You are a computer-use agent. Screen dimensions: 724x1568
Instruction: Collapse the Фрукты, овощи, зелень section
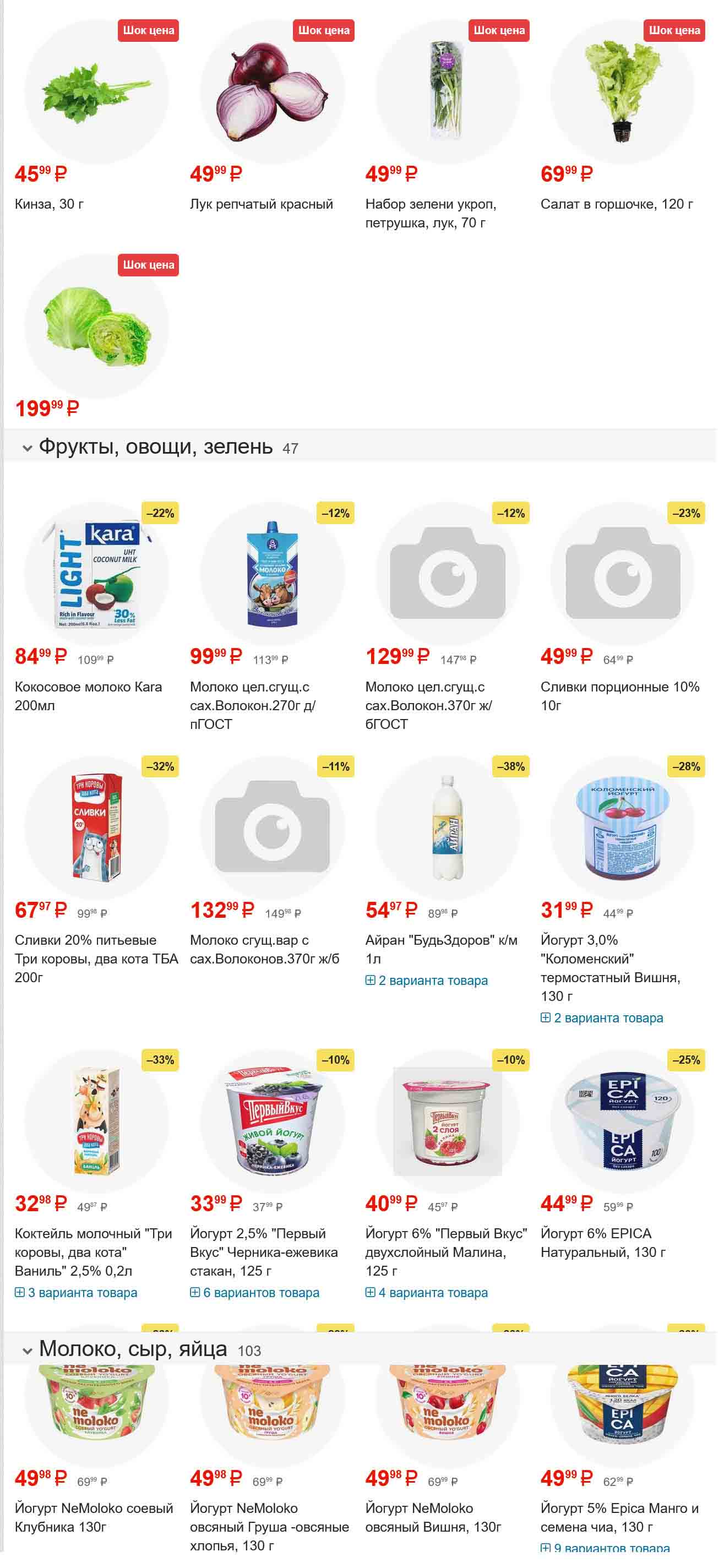click(27, 449)
